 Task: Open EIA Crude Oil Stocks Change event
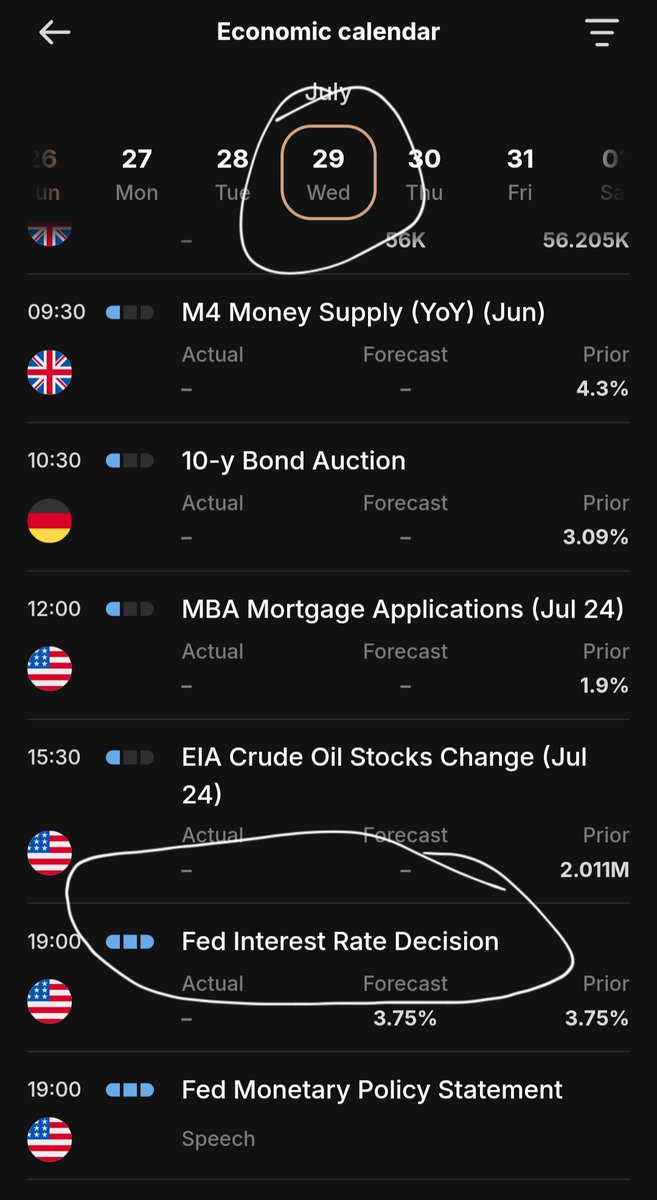328,811
